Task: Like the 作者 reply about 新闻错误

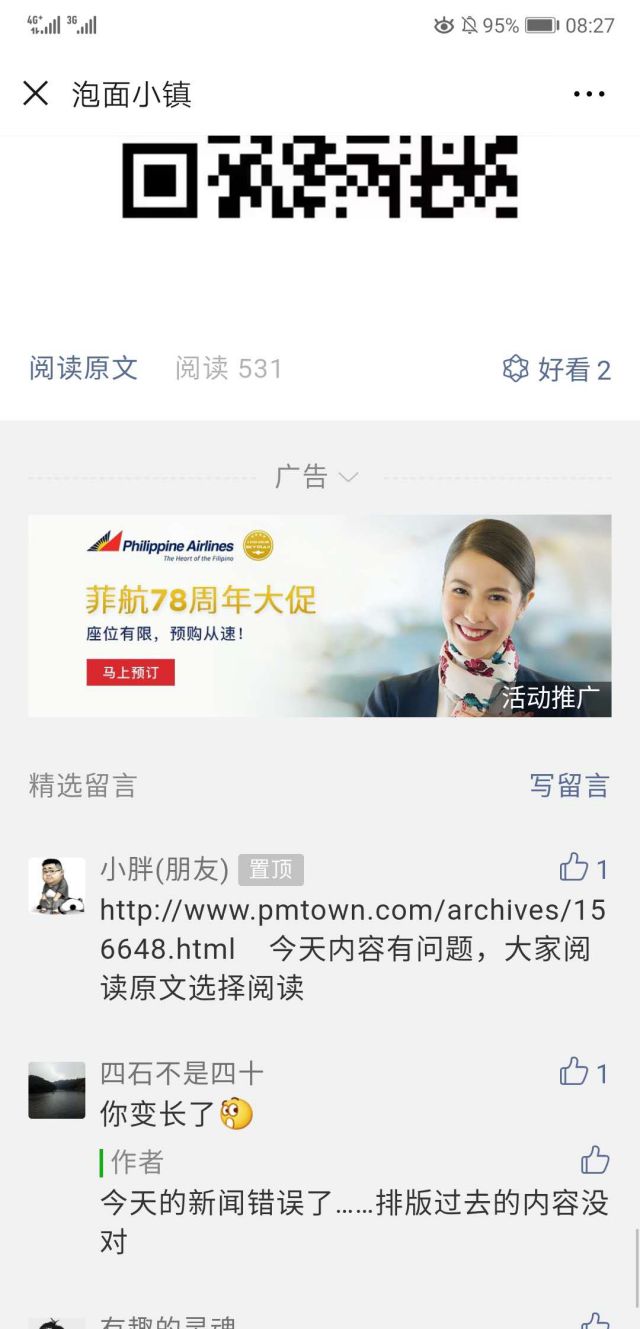Action: click(595, 1160)
